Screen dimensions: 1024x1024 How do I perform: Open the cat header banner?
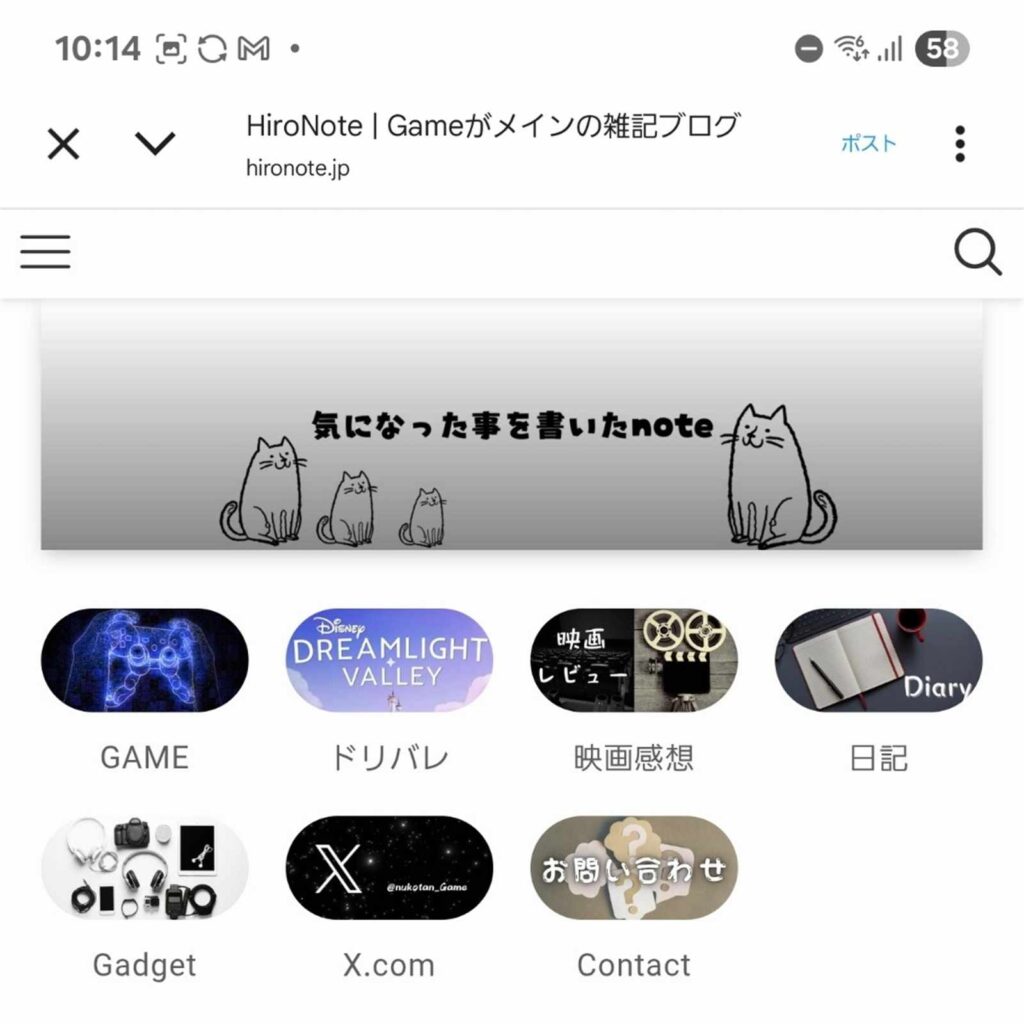(511, 428)
